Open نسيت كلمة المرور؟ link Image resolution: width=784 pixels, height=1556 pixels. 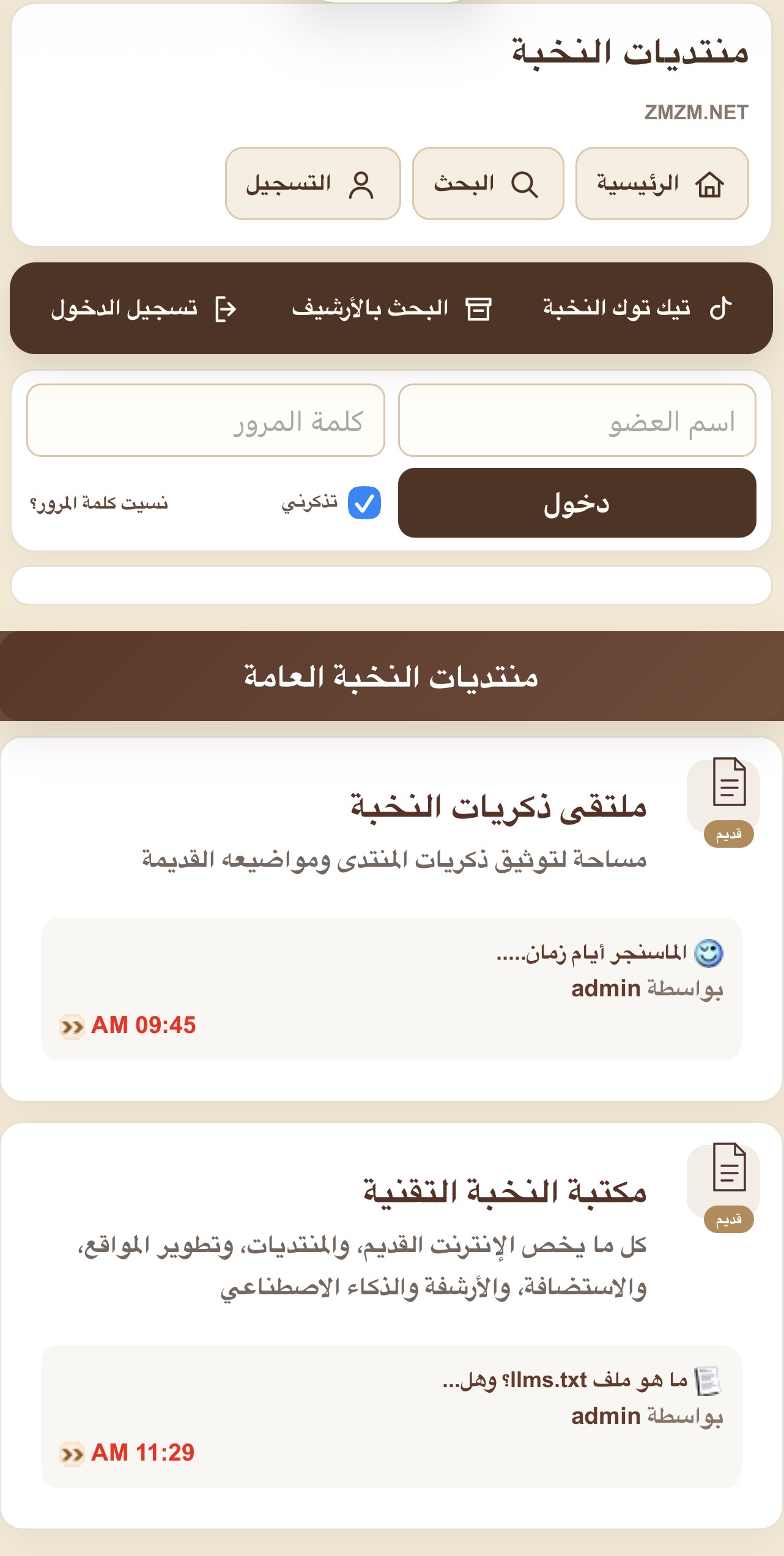tap(99, 503)
